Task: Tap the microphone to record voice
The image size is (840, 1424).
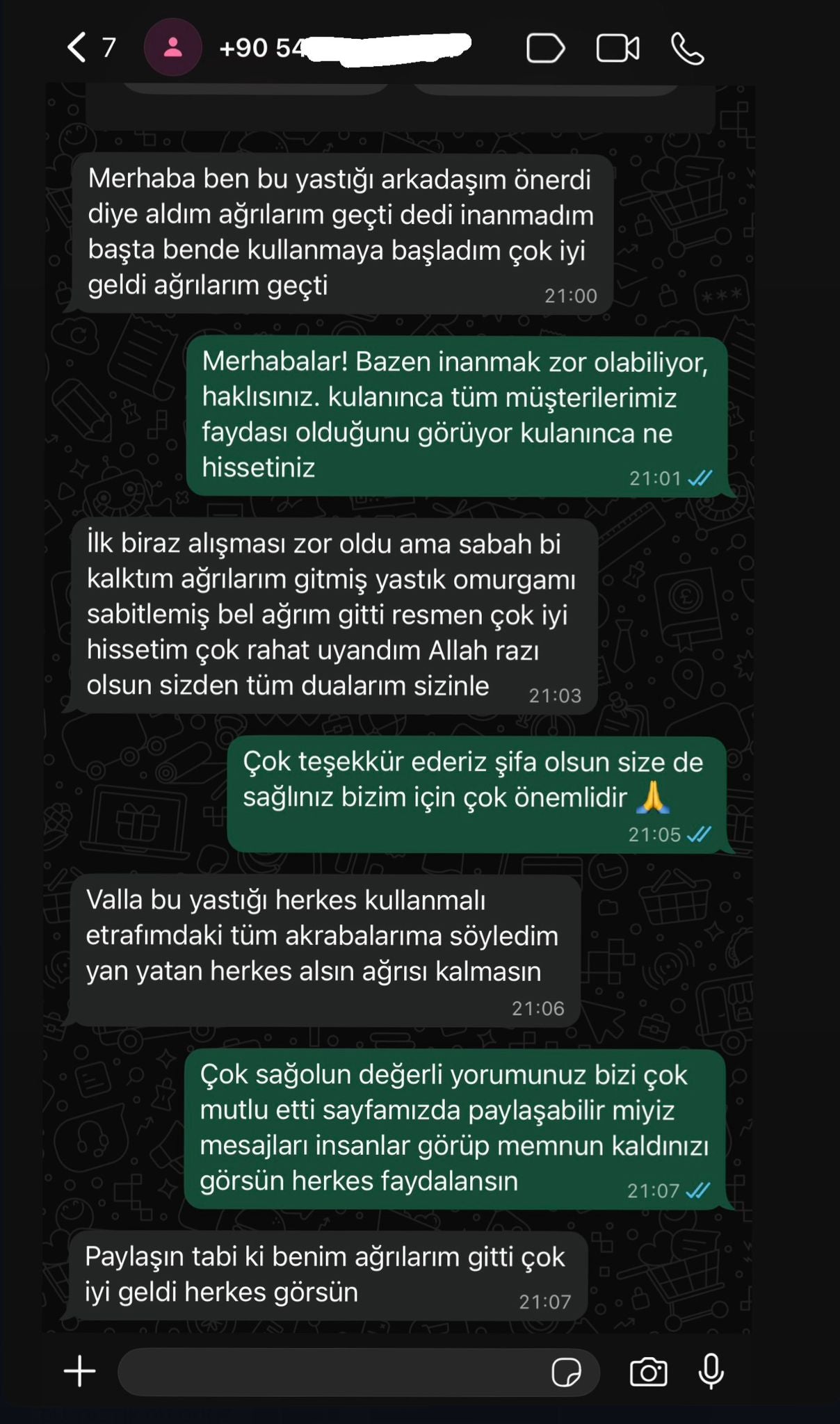Action: (711, 1372)
